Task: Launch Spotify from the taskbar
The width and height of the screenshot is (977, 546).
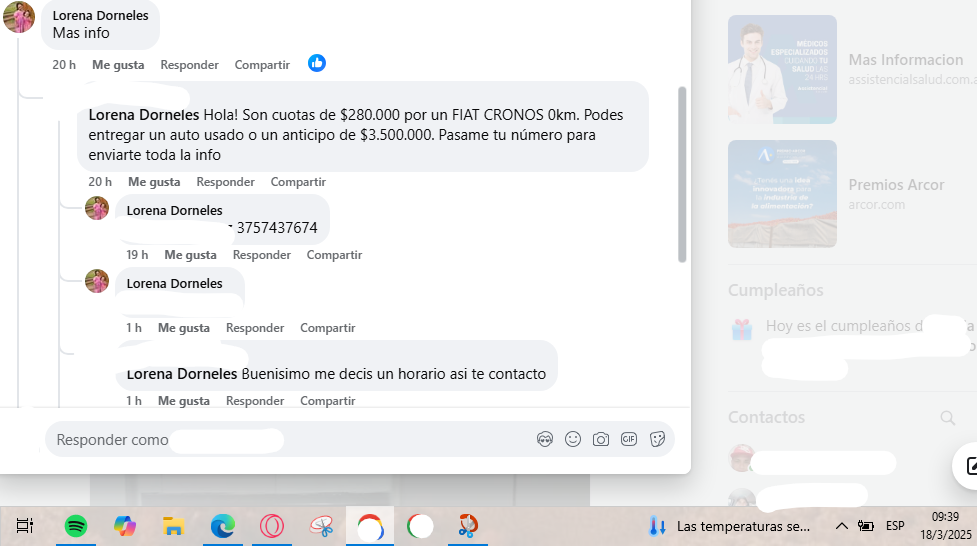Action: (76, 526)
